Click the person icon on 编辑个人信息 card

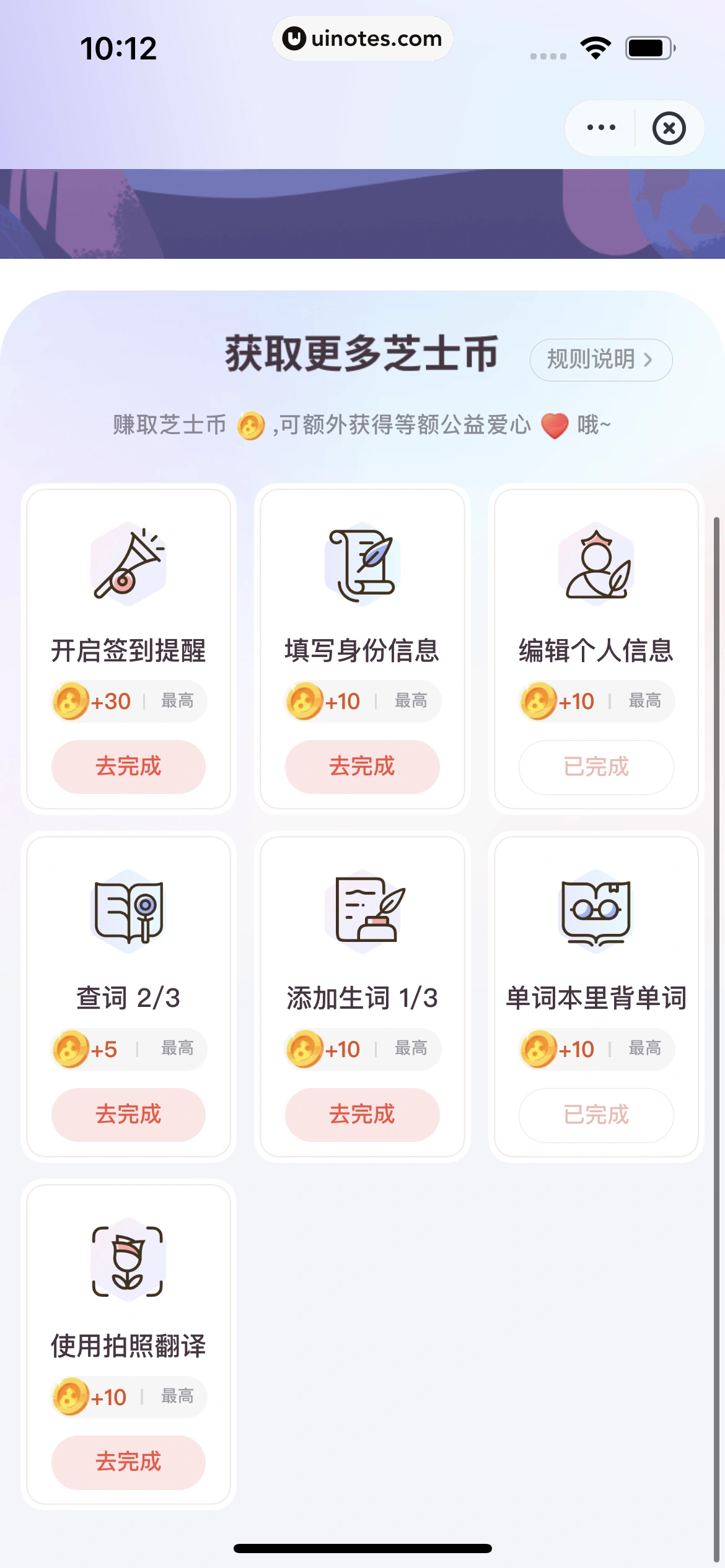point(595,565)
